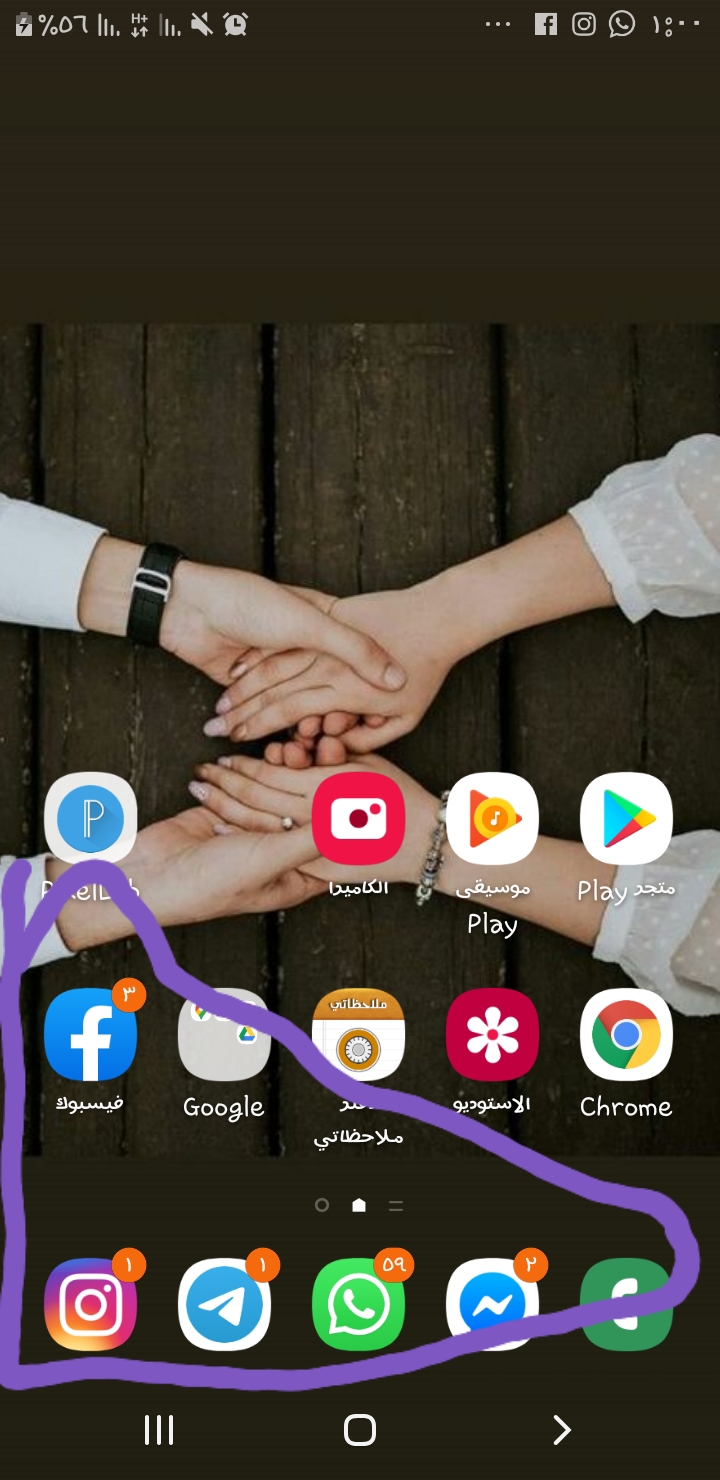Open the ملاحظاتي notes app
The width and height of the screenshot is (720, 1480).
pos(358,1034)
